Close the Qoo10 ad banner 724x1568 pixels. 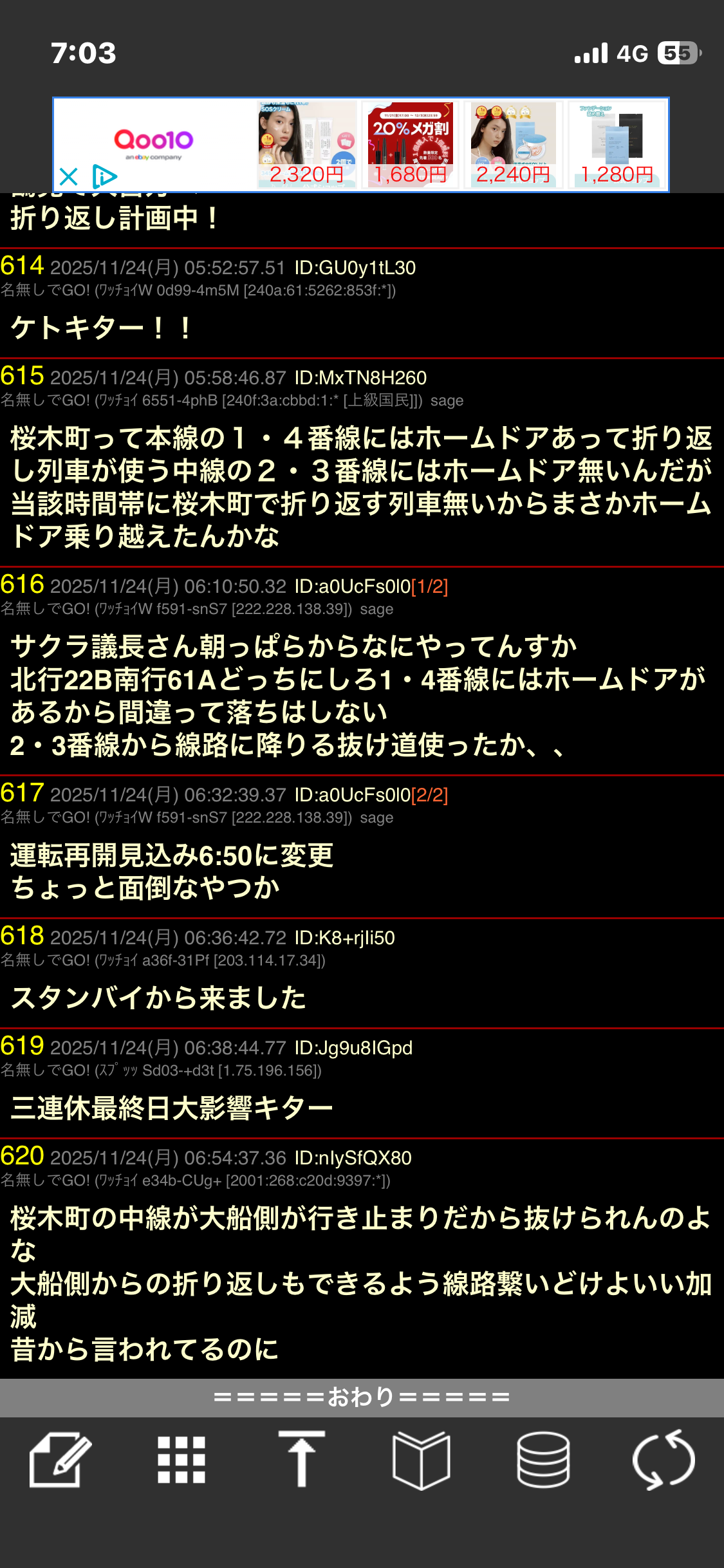coord(68,176)
